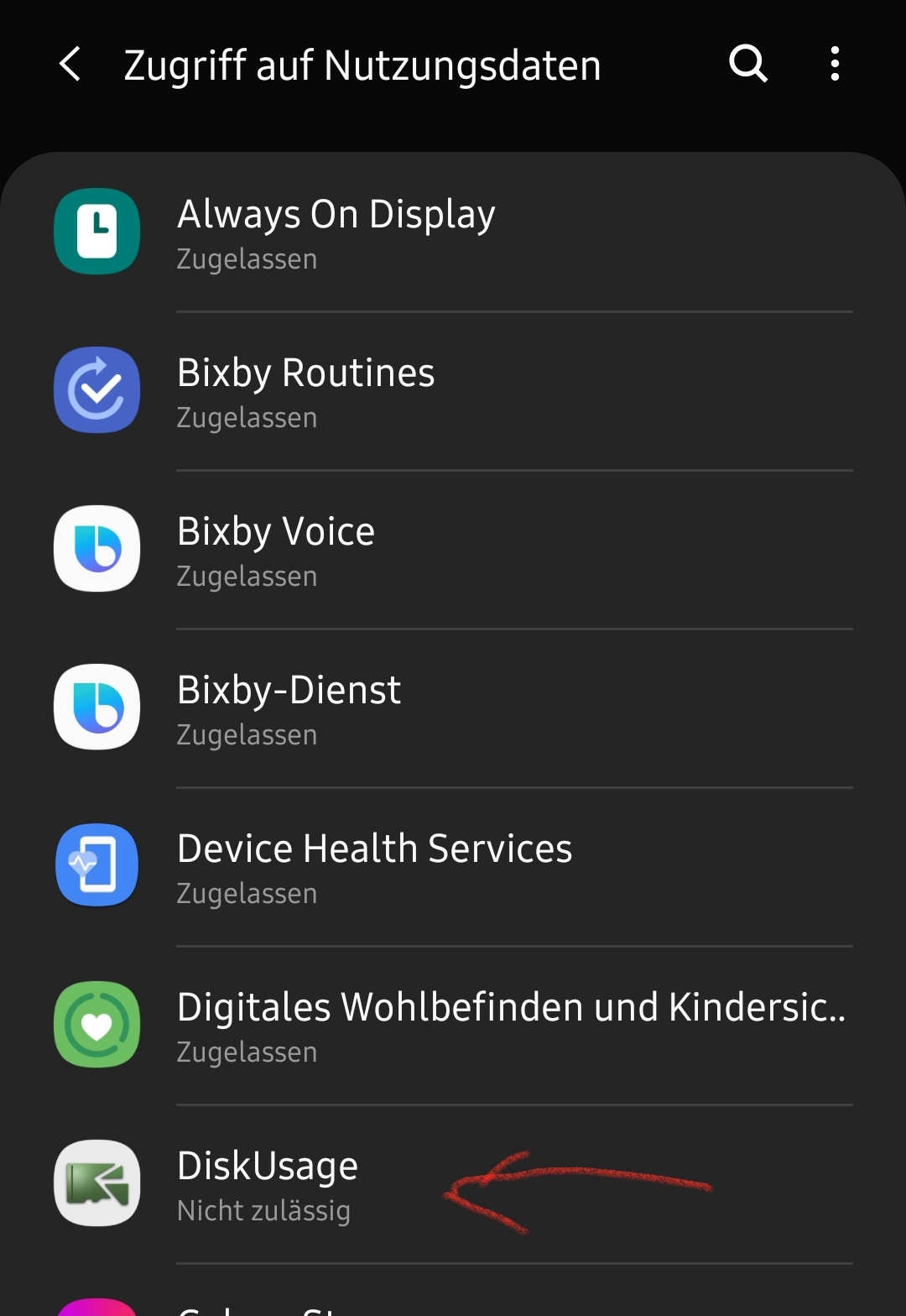906x1316 pixels.
Task: Open the three-dot overflow menu
Action: click(835, 64)
